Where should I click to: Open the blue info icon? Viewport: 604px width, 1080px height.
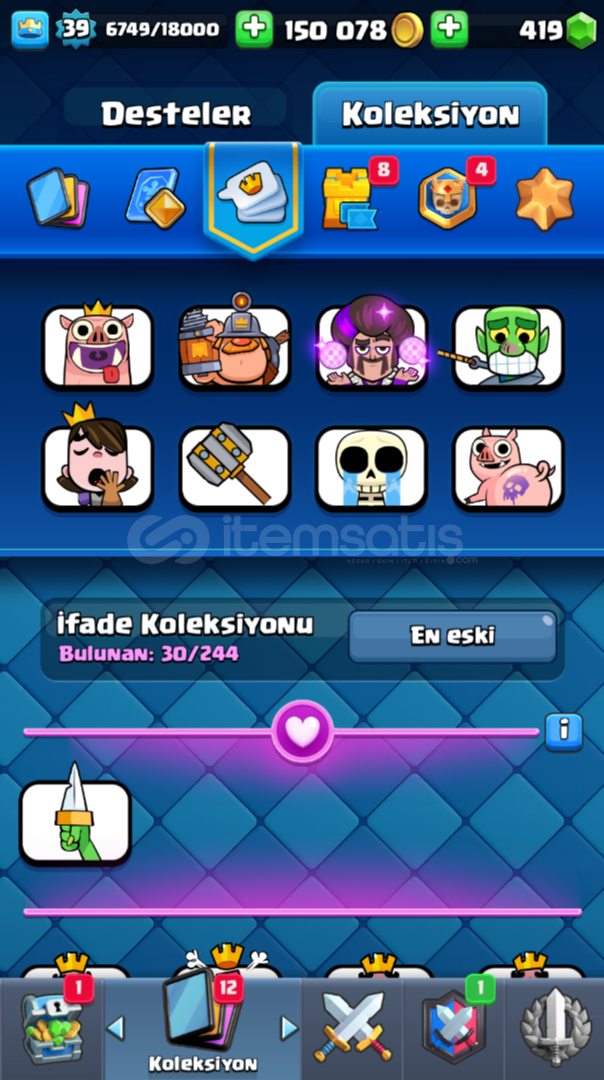tap(564, 730)
